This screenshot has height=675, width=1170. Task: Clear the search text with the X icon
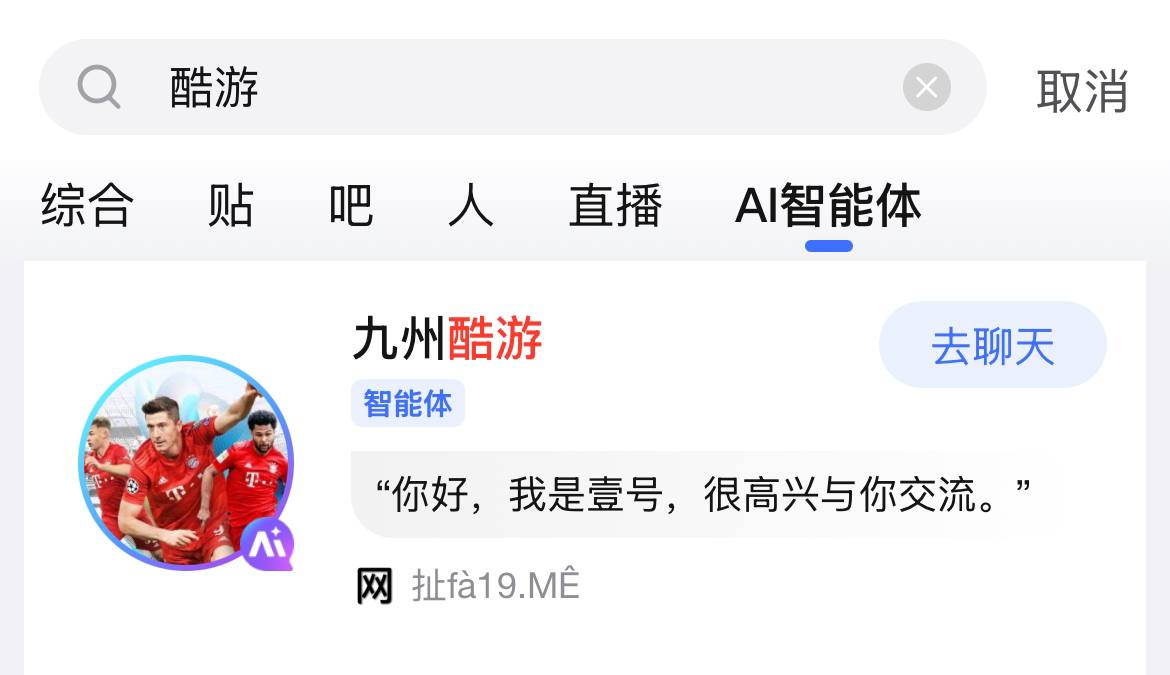pos(926,87)
